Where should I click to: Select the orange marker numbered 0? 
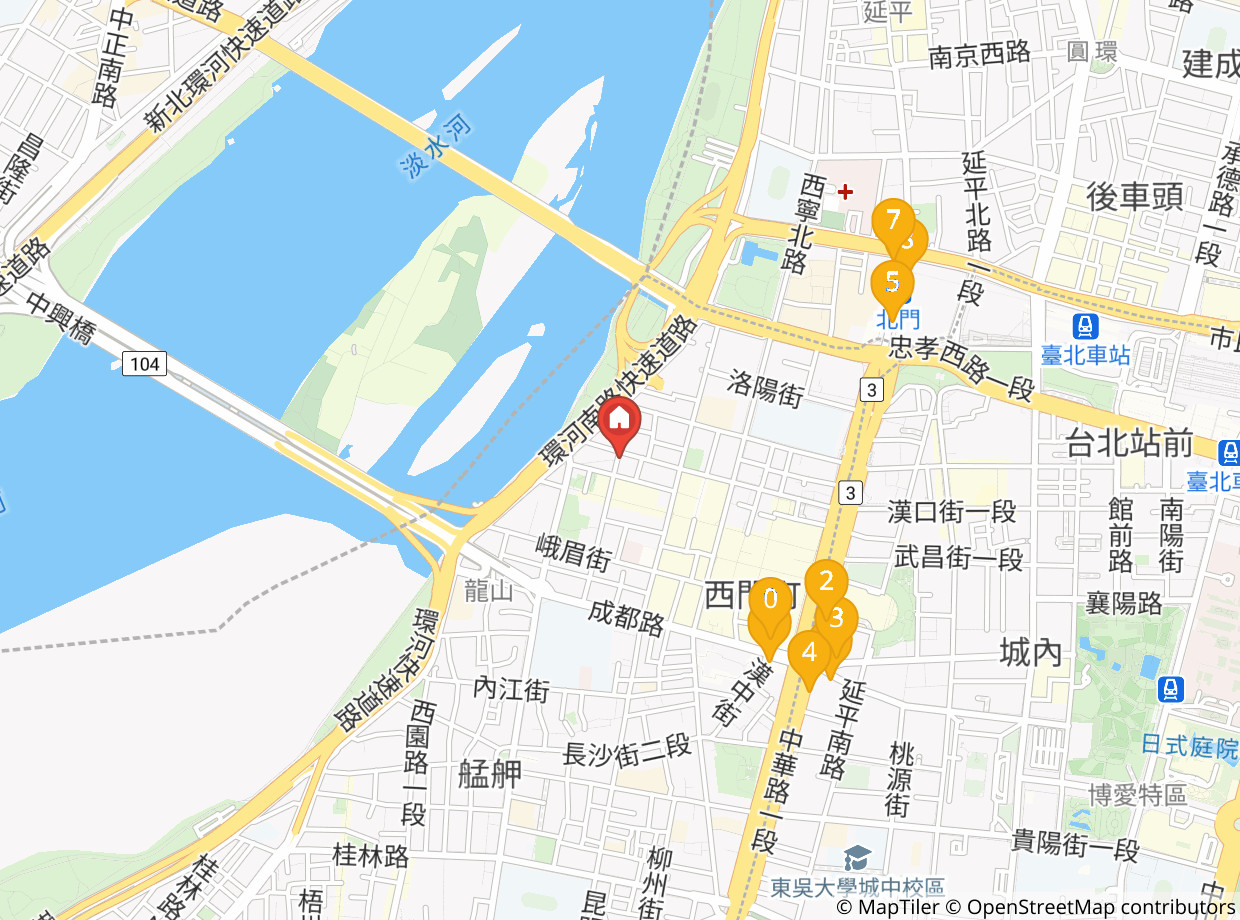click(x=770, y=600)
